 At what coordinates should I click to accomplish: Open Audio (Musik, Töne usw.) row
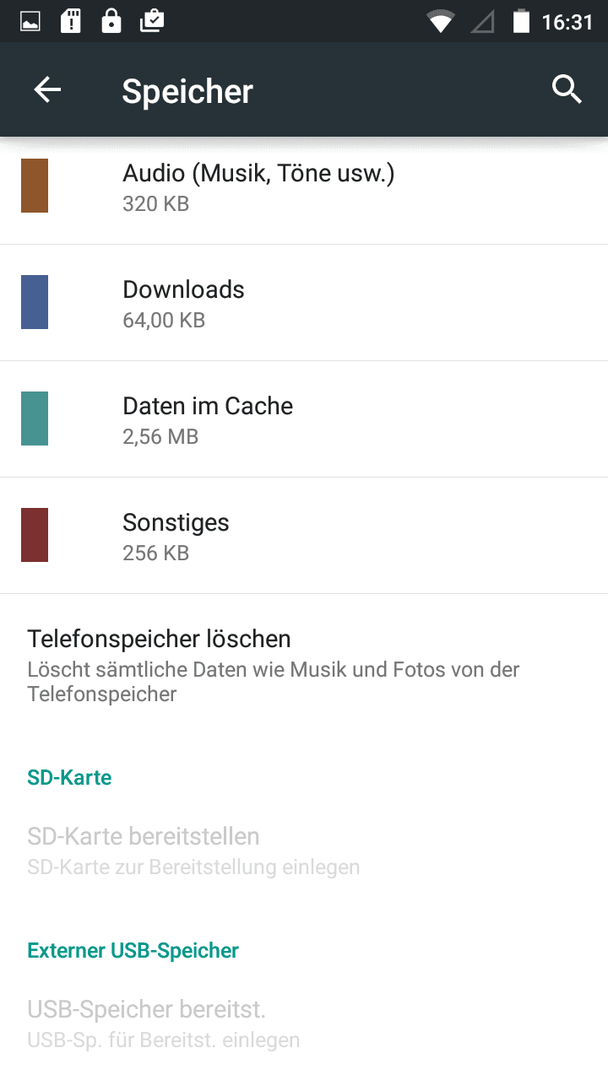(x=304, y=186)
